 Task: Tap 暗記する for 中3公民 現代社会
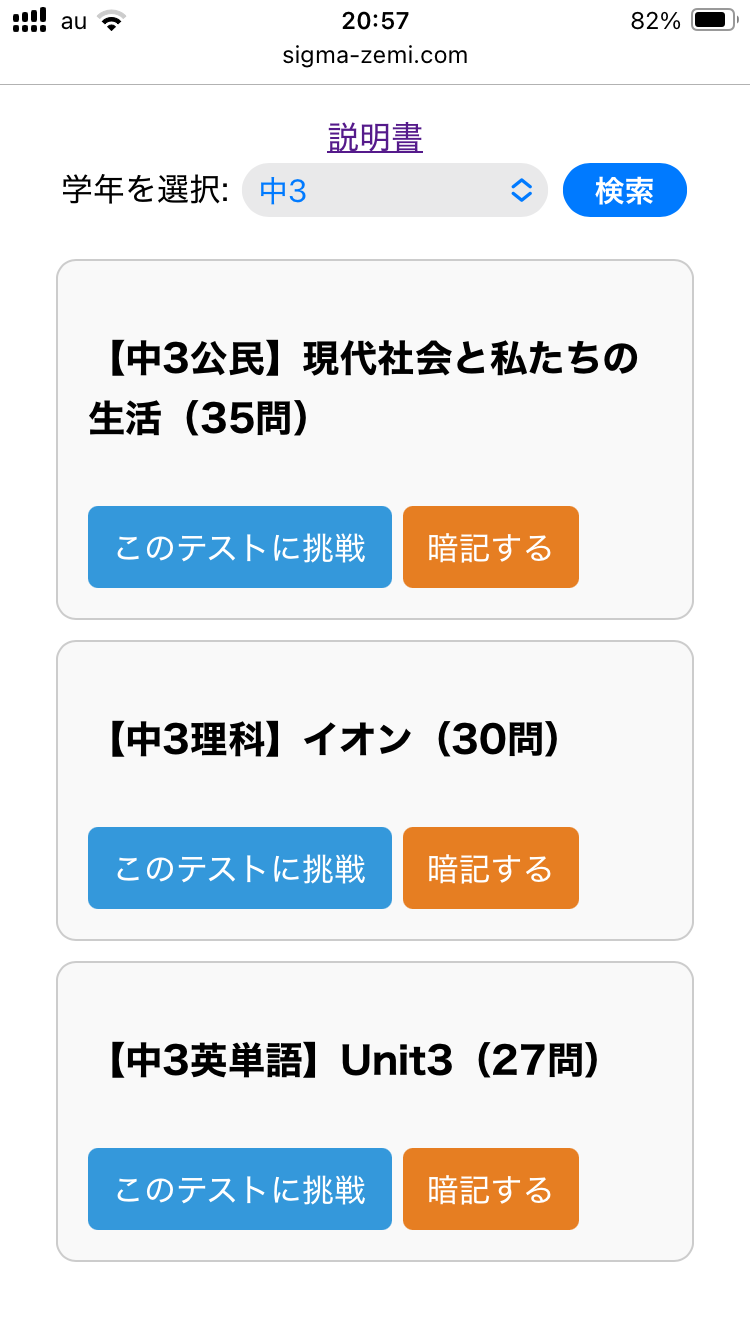[x=491, y=547]
